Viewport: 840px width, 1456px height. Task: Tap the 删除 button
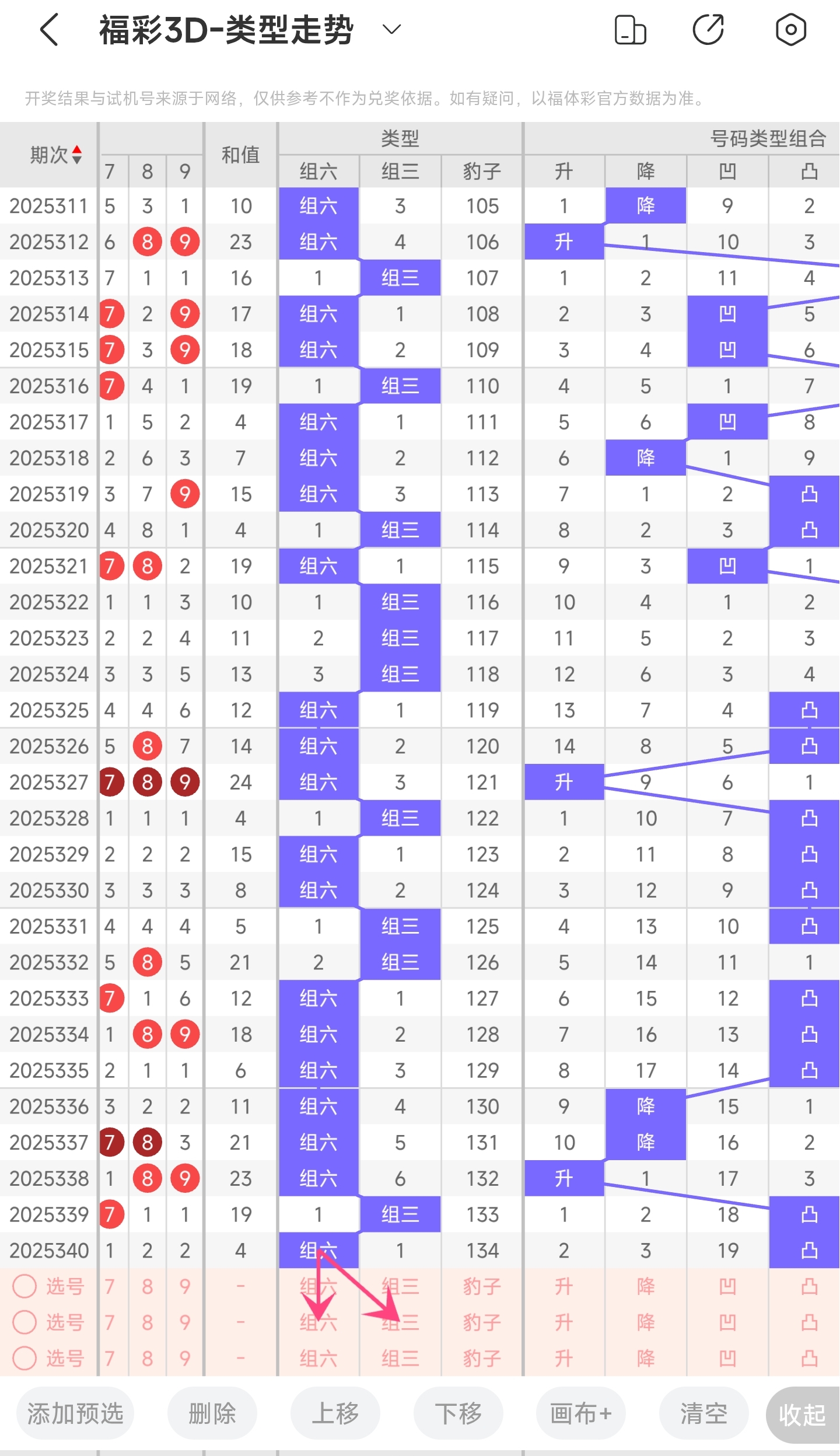click(x=212, y=1413)
